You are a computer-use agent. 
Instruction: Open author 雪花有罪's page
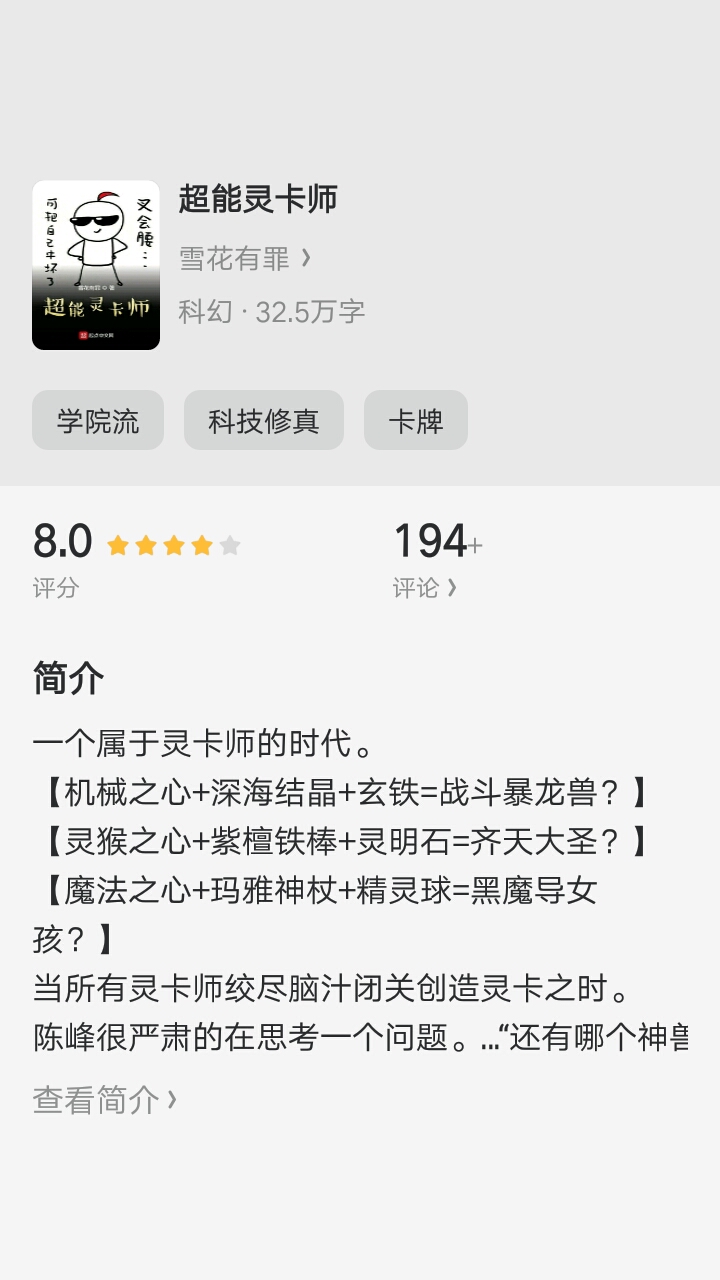(x=245, y=258)
